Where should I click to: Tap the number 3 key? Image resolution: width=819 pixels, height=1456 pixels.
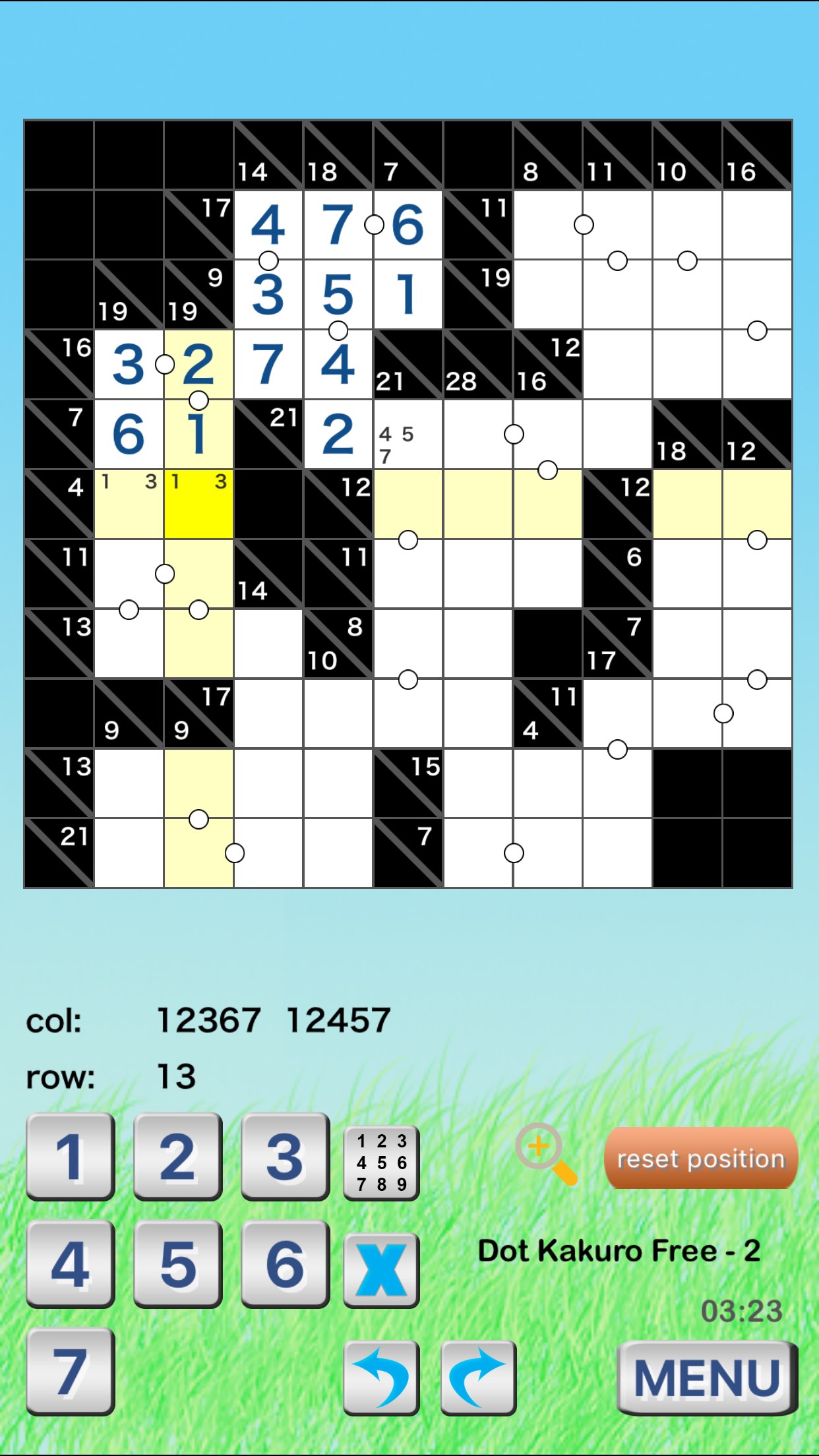pyautogui.click(x=285, y=1157)
